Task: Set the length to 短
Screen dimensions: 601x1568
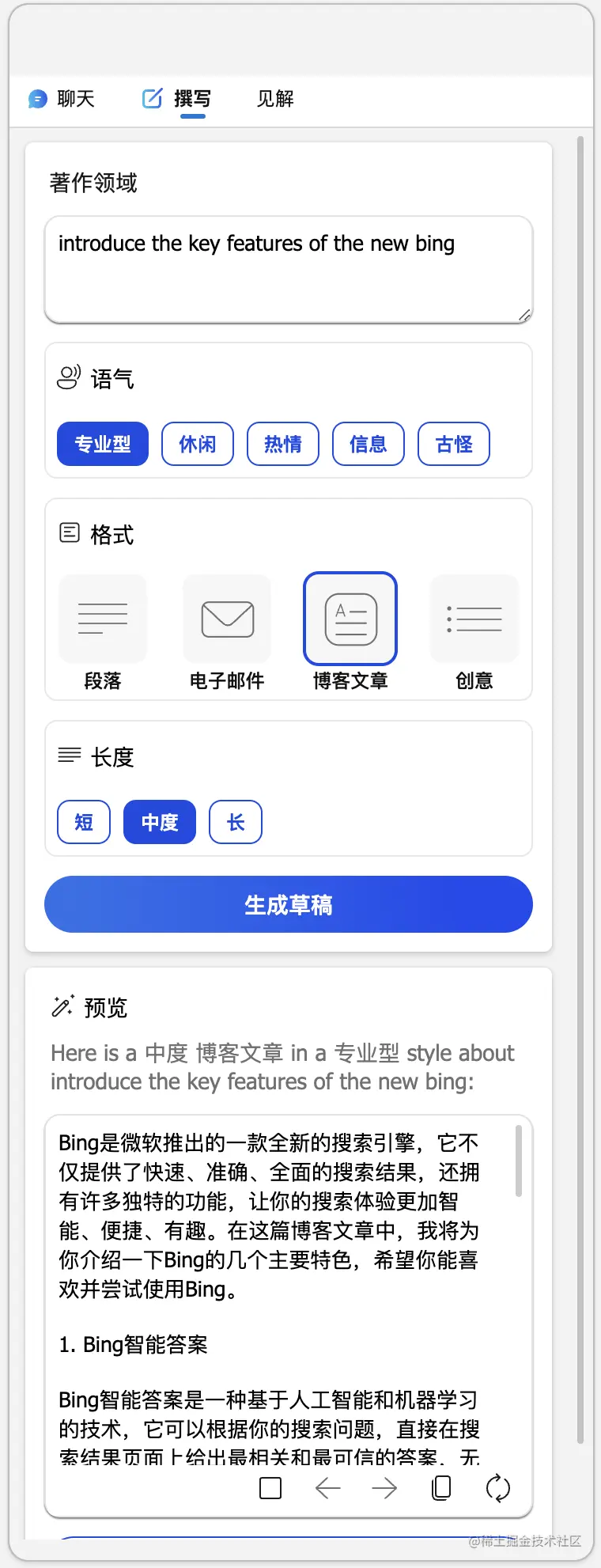Action: pos(83,822)
